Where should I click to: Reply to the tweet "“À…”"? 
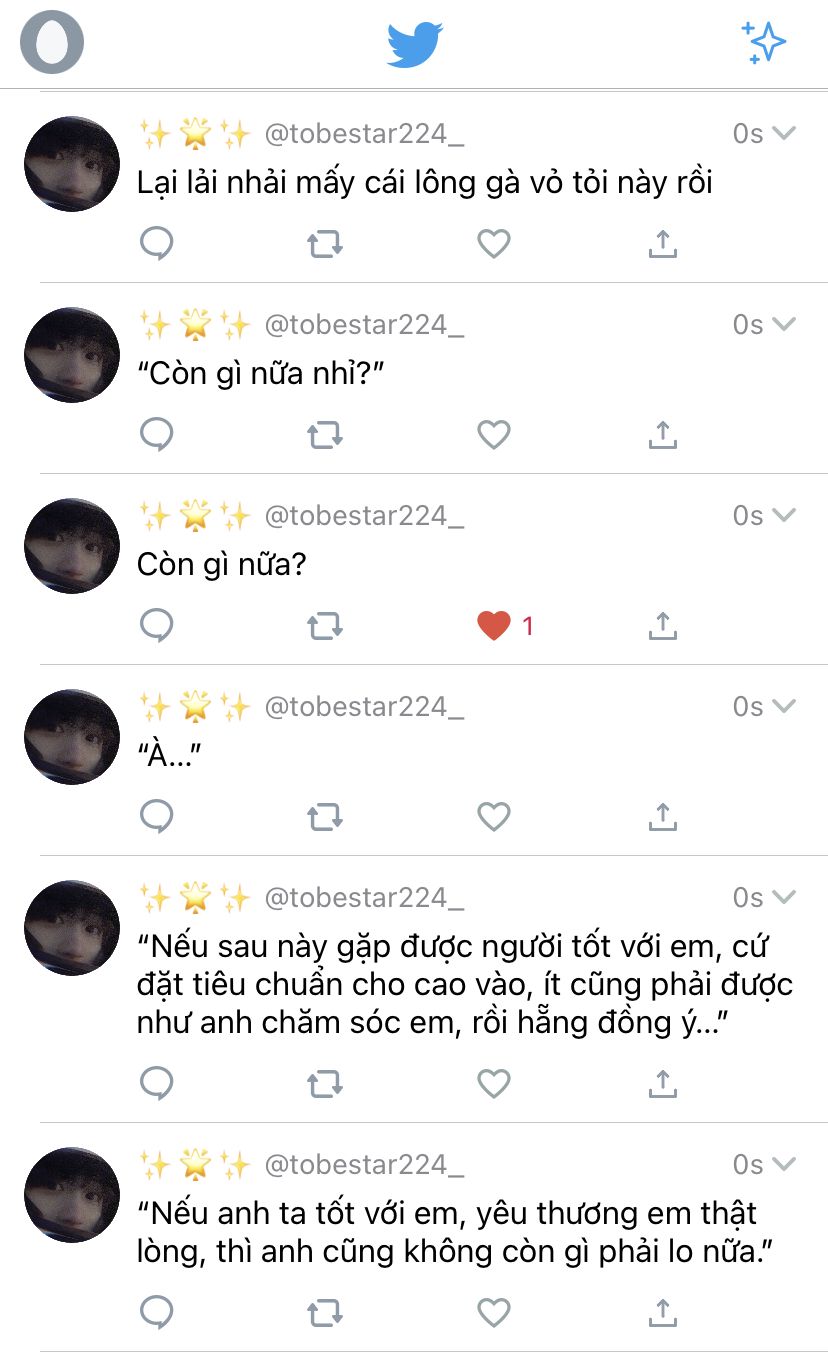[x=156, y=816]
